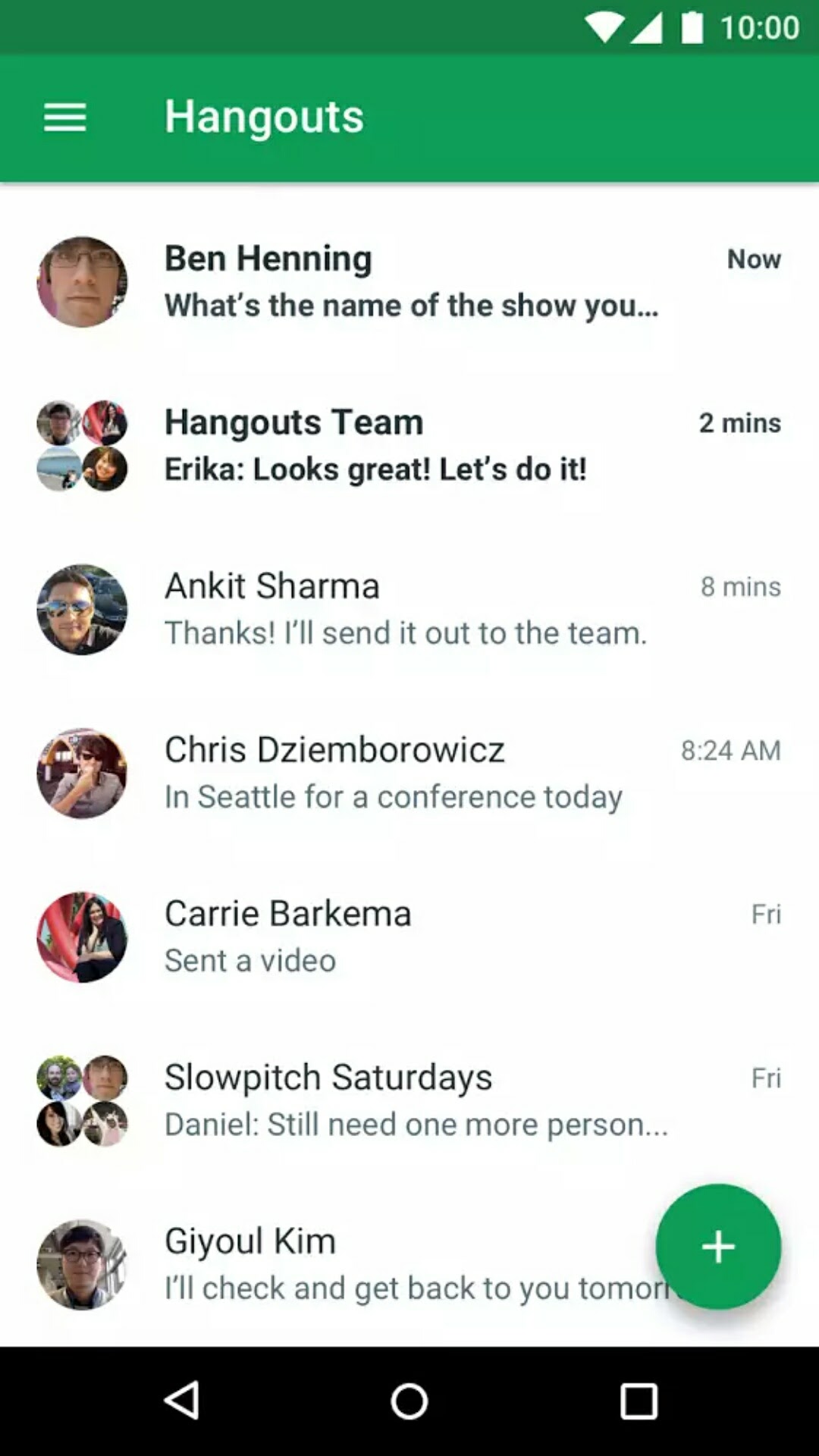The width and height of the screenshot is (819, 1456).
Task: Open the Slowpitch Saturdays group chat
Action: coord(409,1101)
